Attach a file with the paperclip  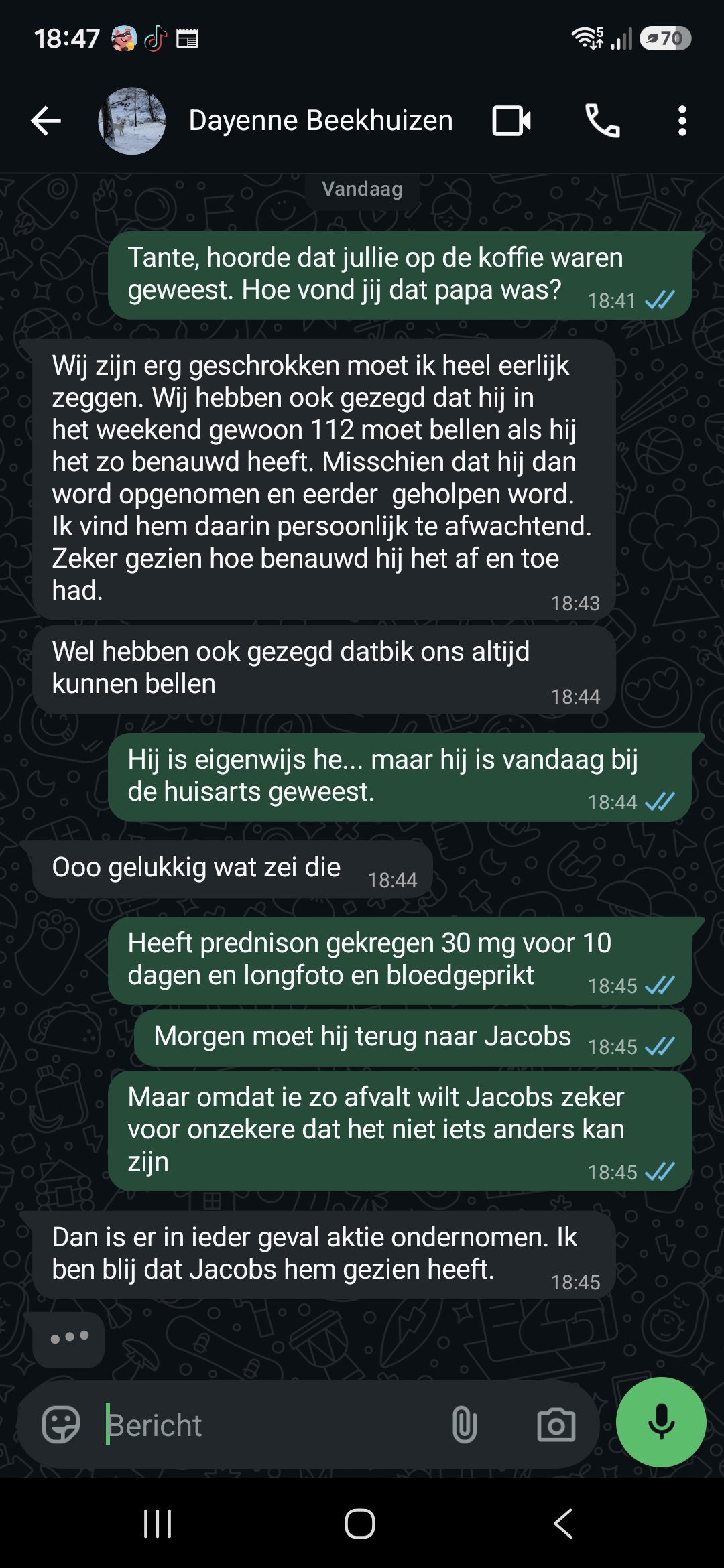[x=464, y=1425]
